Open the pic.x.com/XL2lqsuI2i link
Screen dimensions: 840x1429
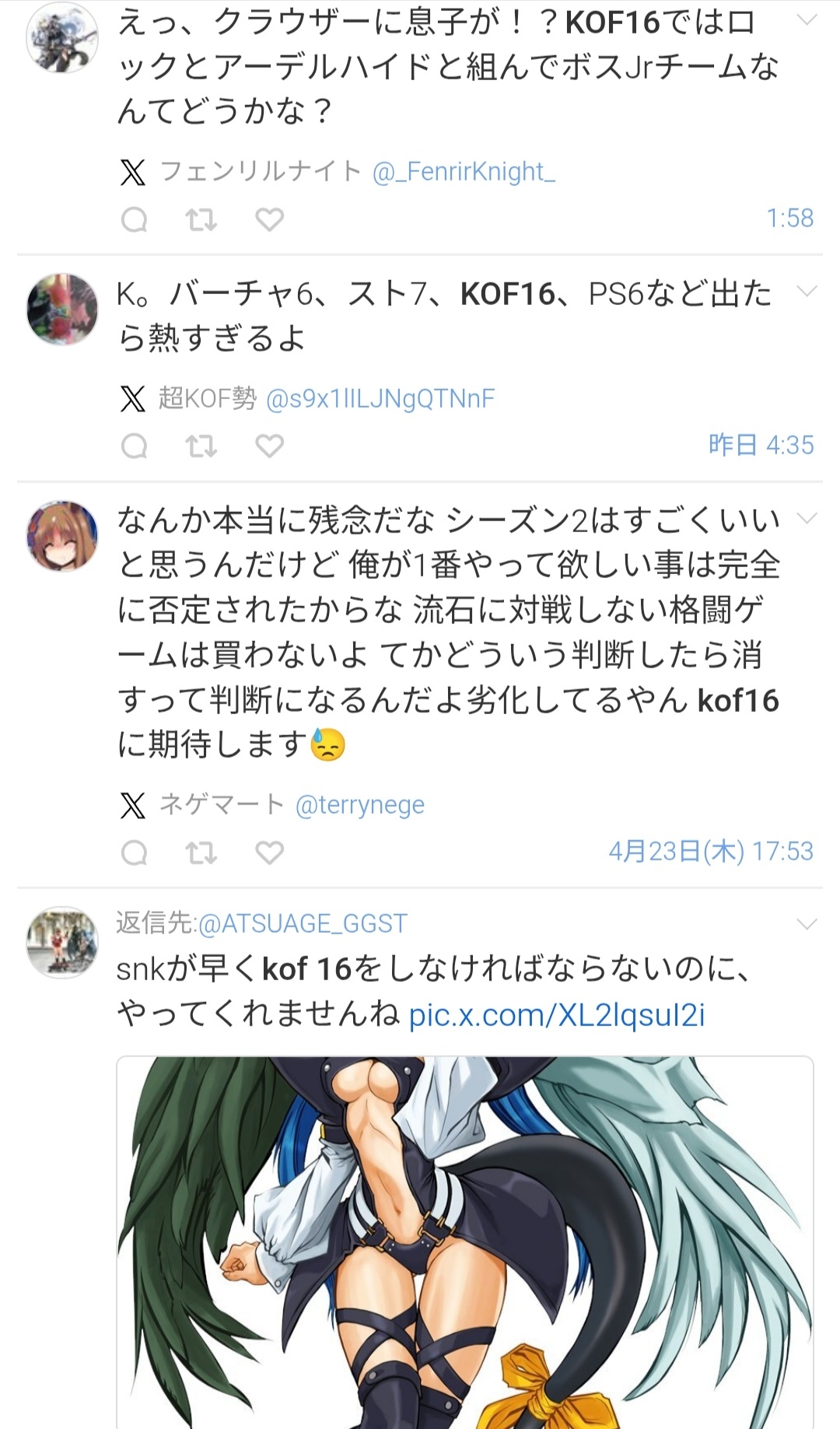pos(557,1015)
